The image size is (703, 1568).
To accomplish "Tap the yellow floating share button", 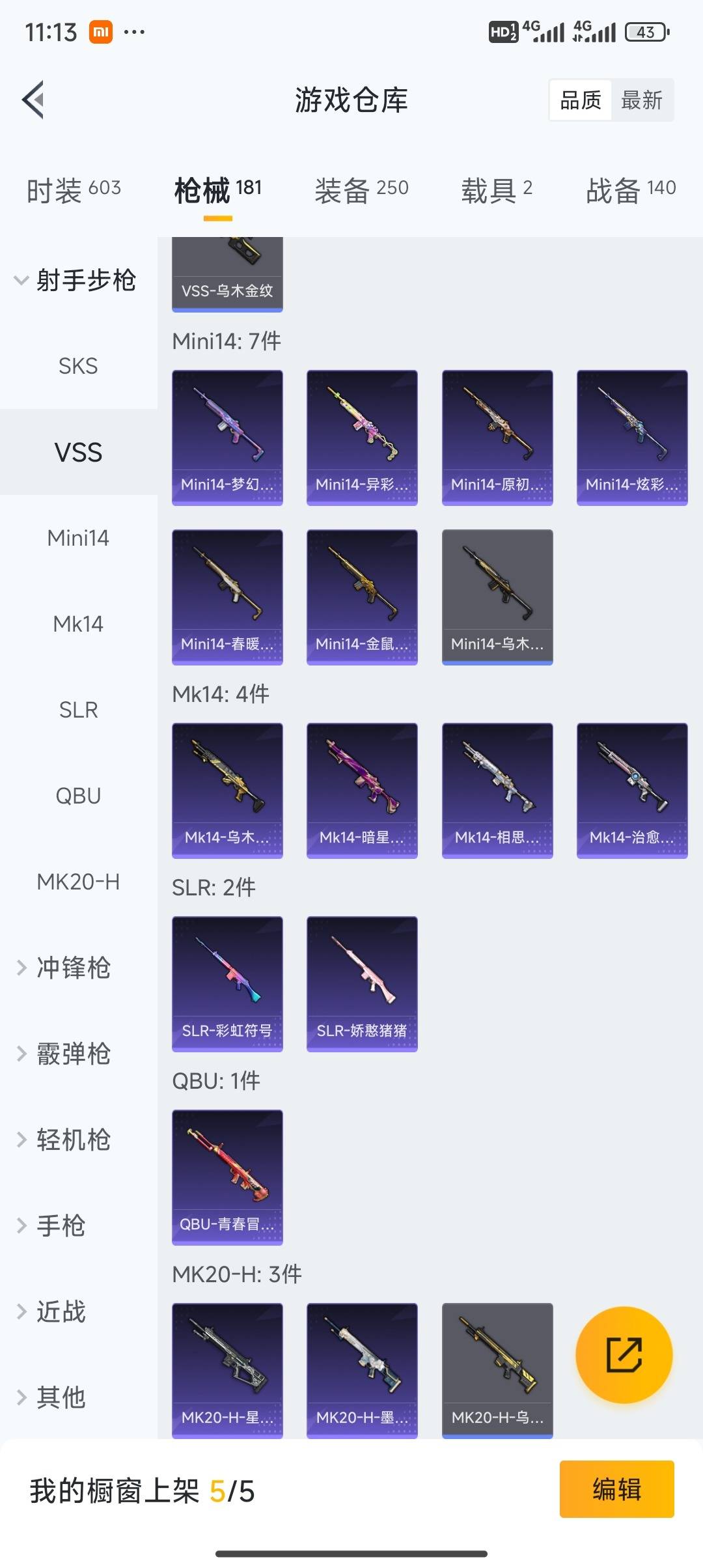I will [624, 1355].
